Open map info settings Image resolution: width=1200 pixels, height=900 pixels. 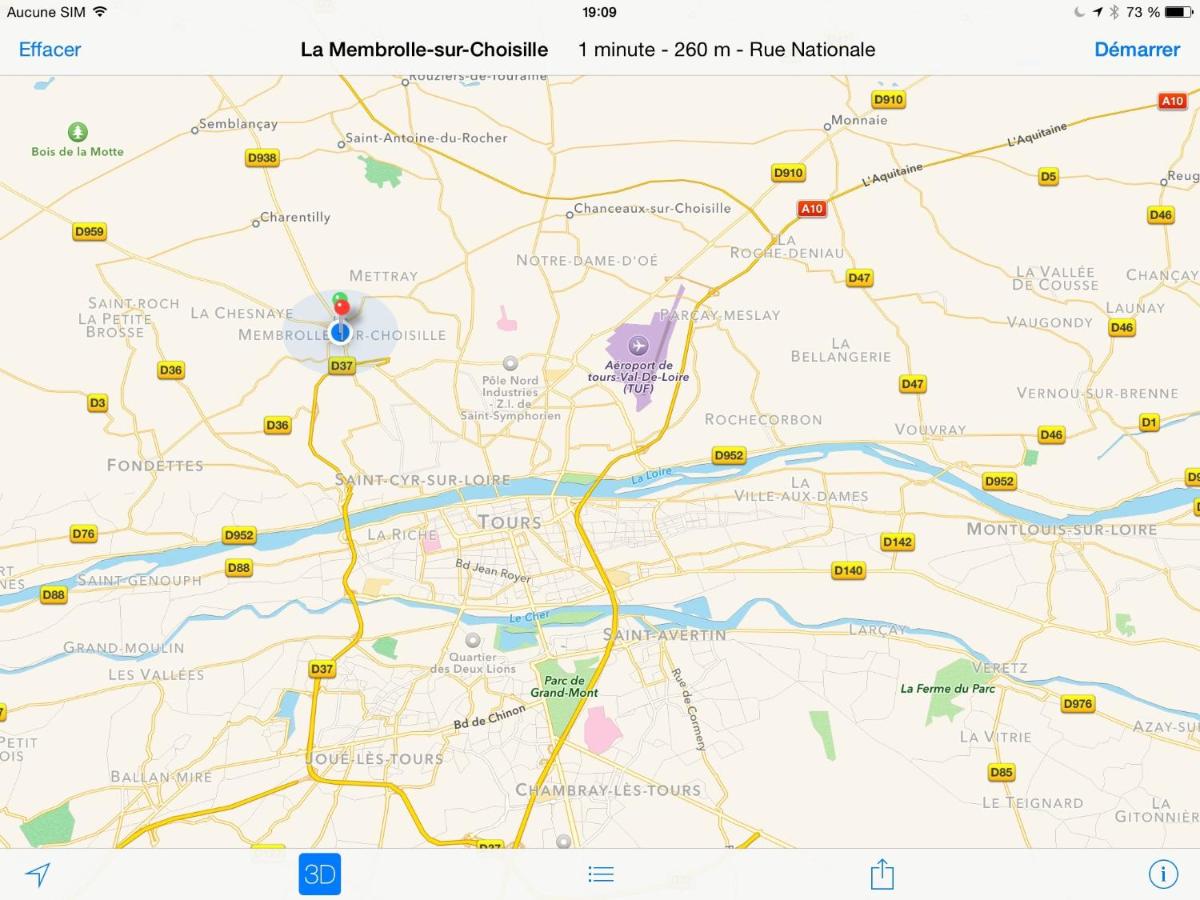tap(1163, 874)
